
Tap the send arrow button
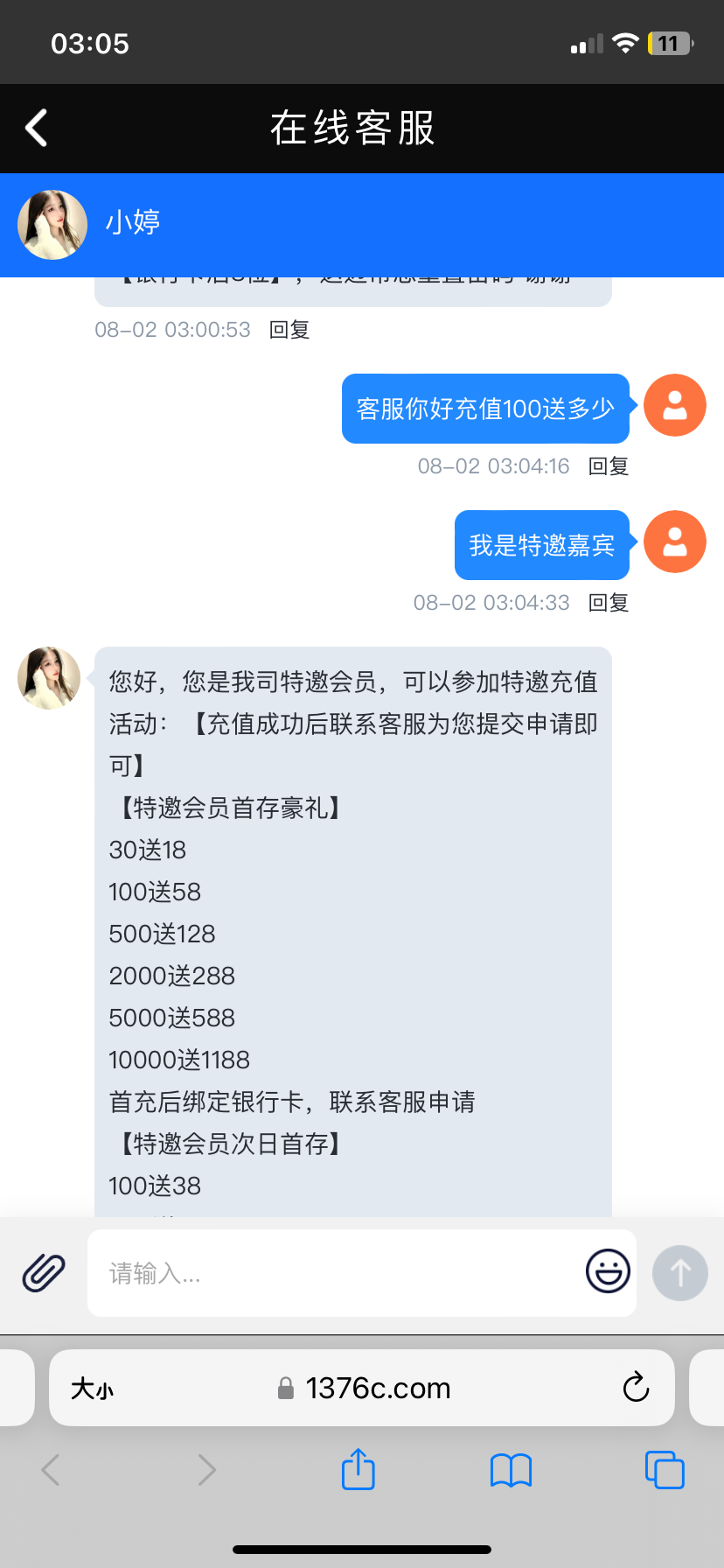tap(679, 1273)
